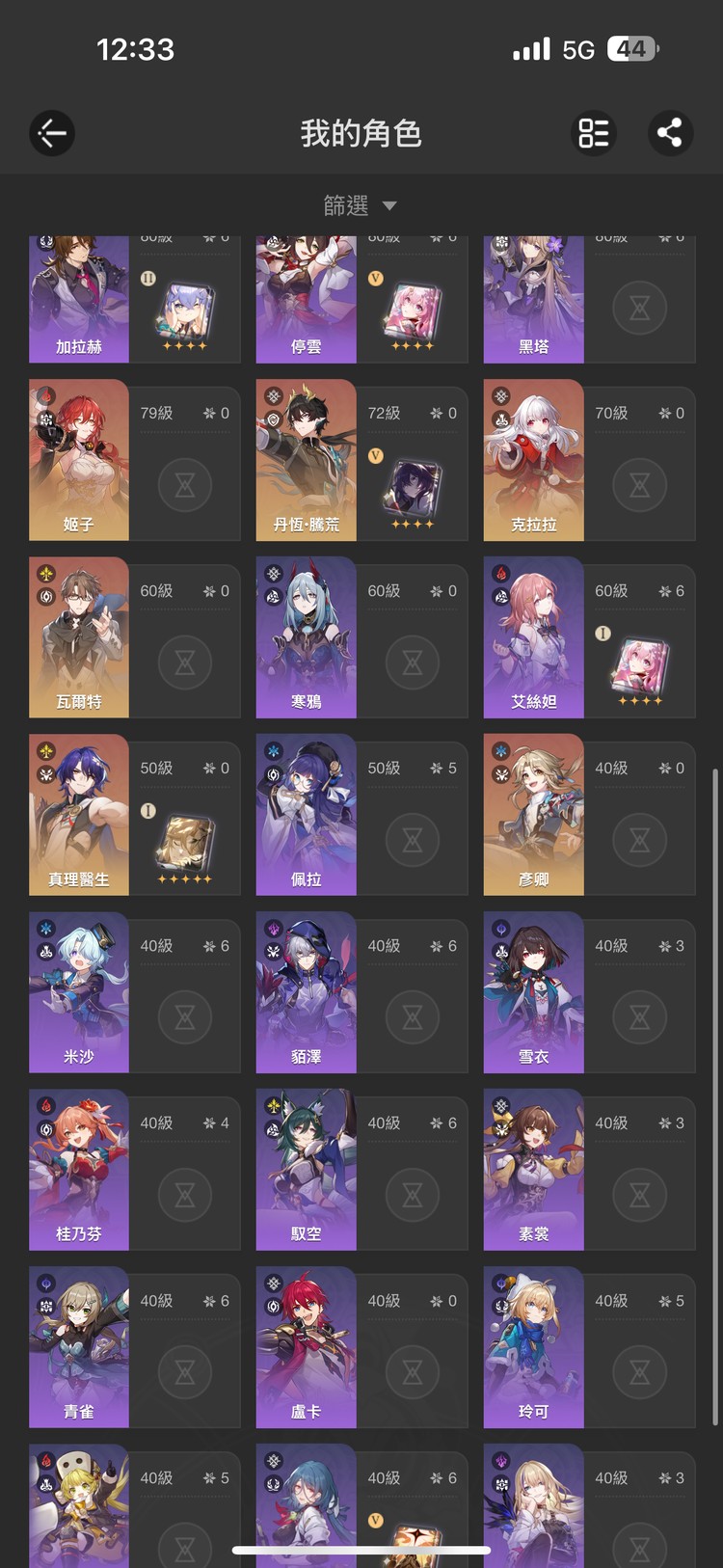Switch the list layout view
723x1568 pixels.
point(594,133)
